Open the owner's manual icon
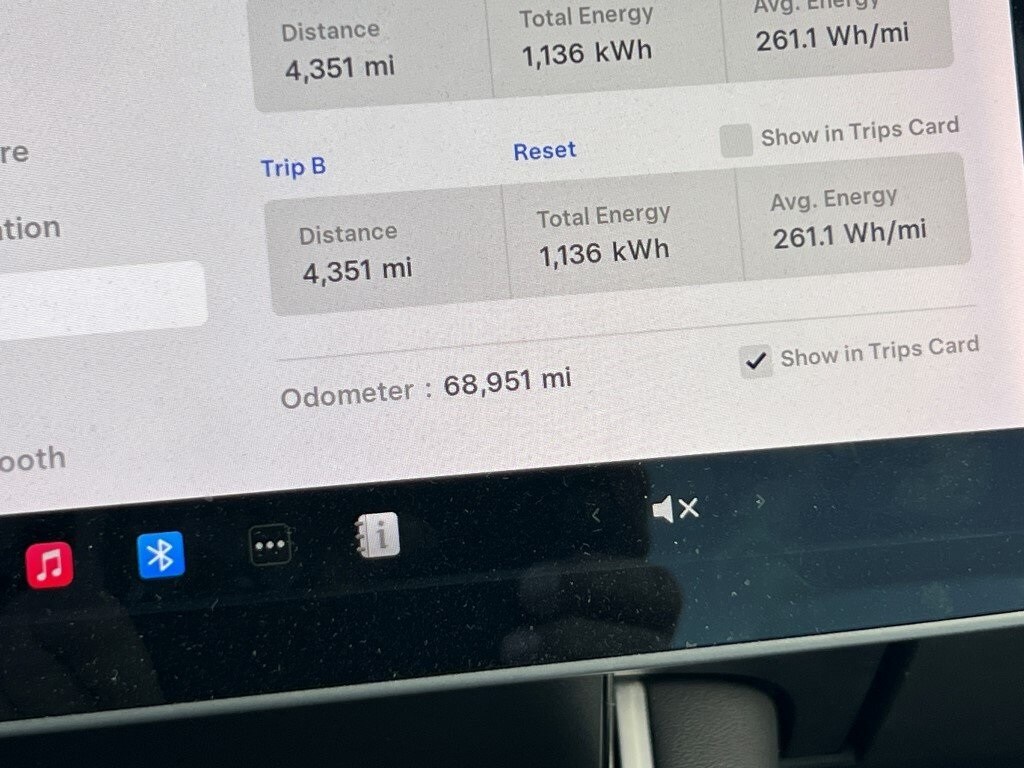Viewport: 1024px width, 768px height. click(379, 536)
